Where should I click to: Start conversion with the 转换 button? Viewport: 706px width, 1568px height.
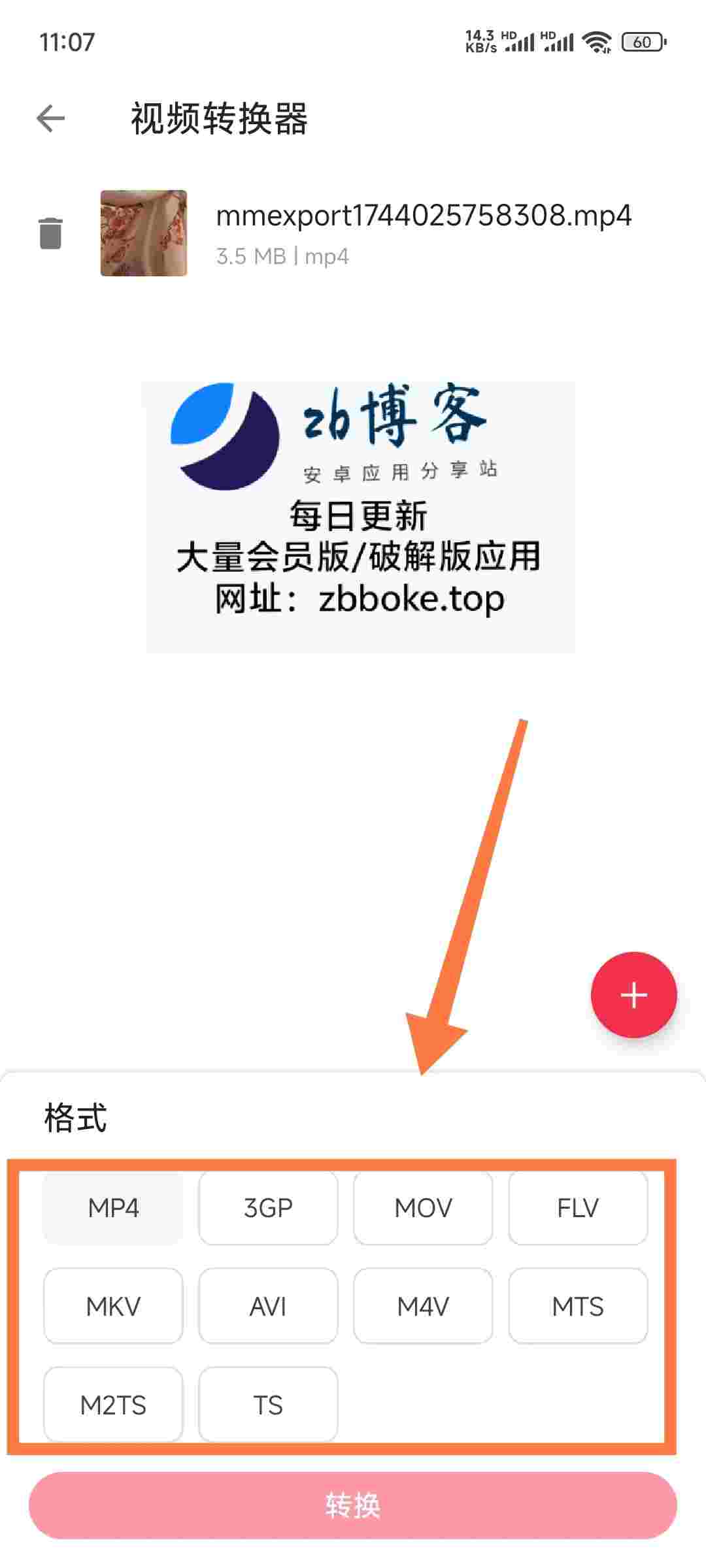pos(353,1505)
